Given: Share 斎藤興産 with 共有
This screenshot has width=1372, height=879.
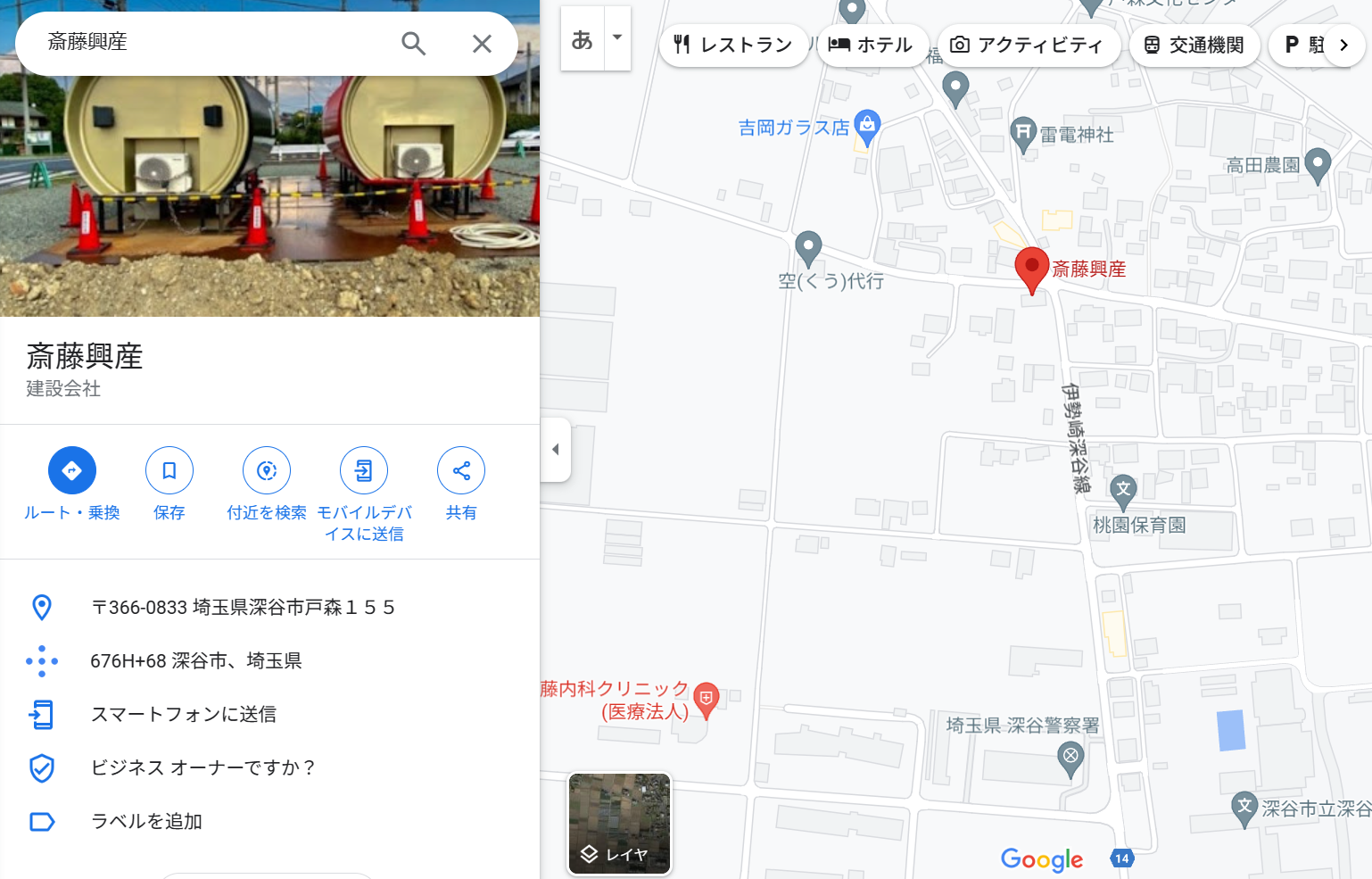Looking at the screenshot, I should click(461, 470).
